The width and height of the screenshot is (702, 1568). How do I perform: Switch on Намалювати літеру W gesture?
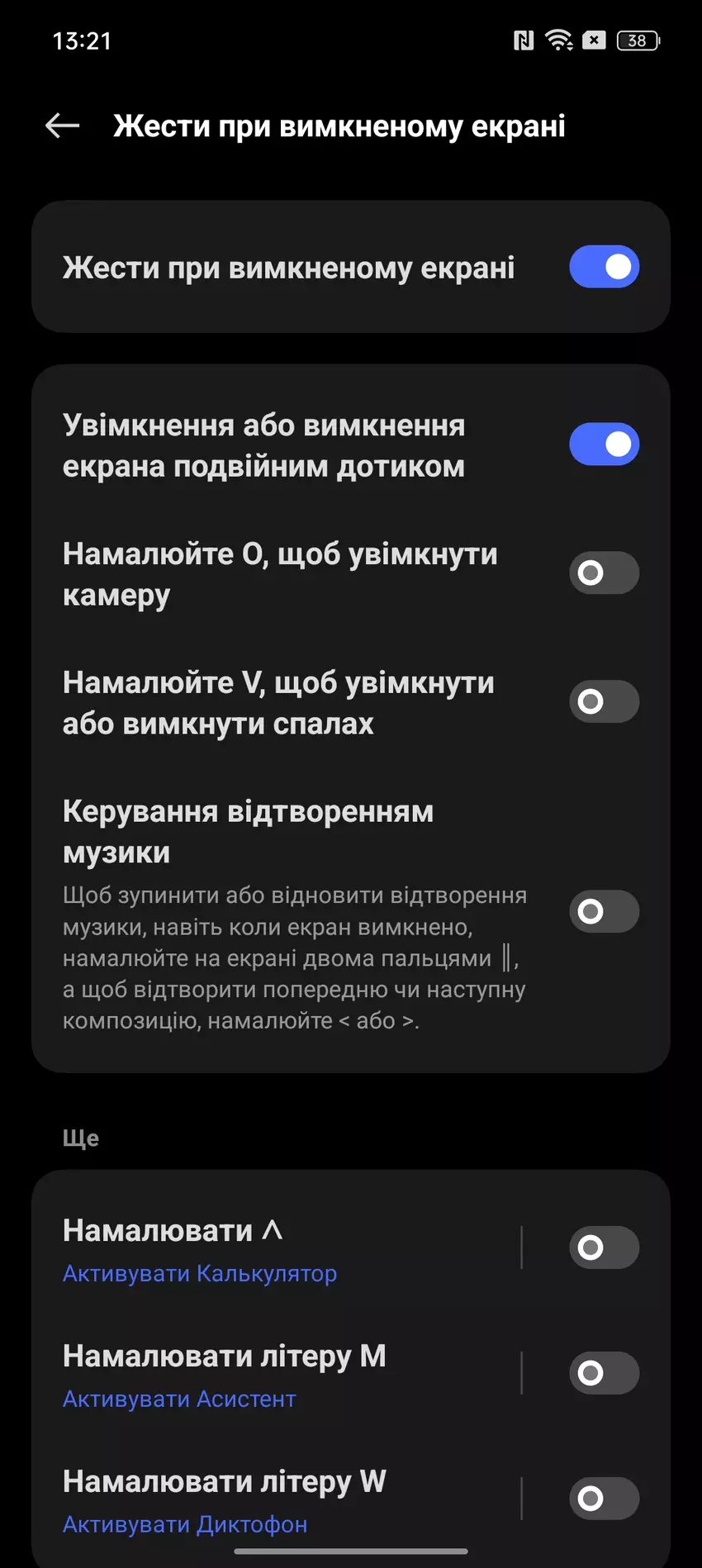pos(604,1499)
